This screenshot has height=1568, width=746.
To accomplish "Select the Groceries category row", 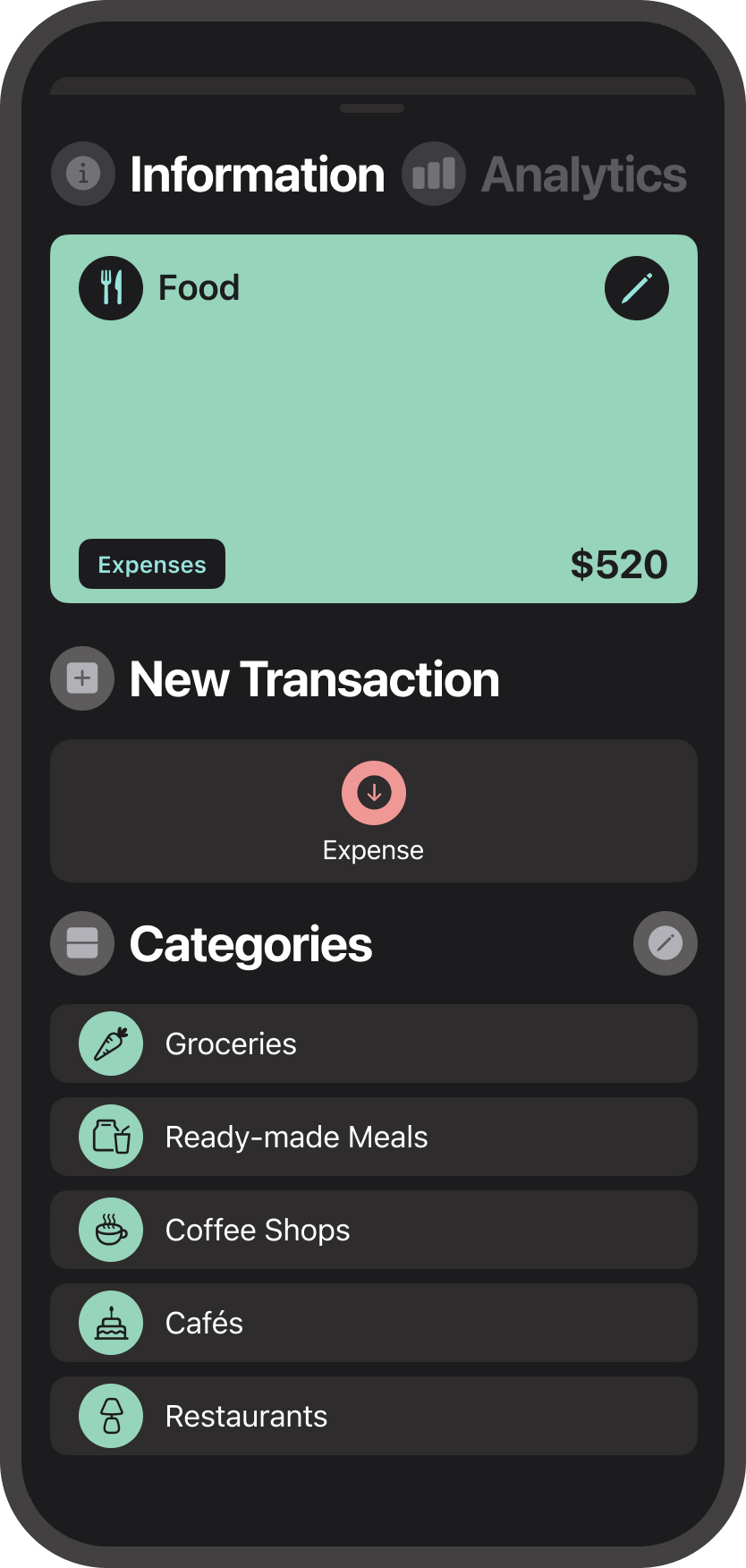I will point(373,1044).
